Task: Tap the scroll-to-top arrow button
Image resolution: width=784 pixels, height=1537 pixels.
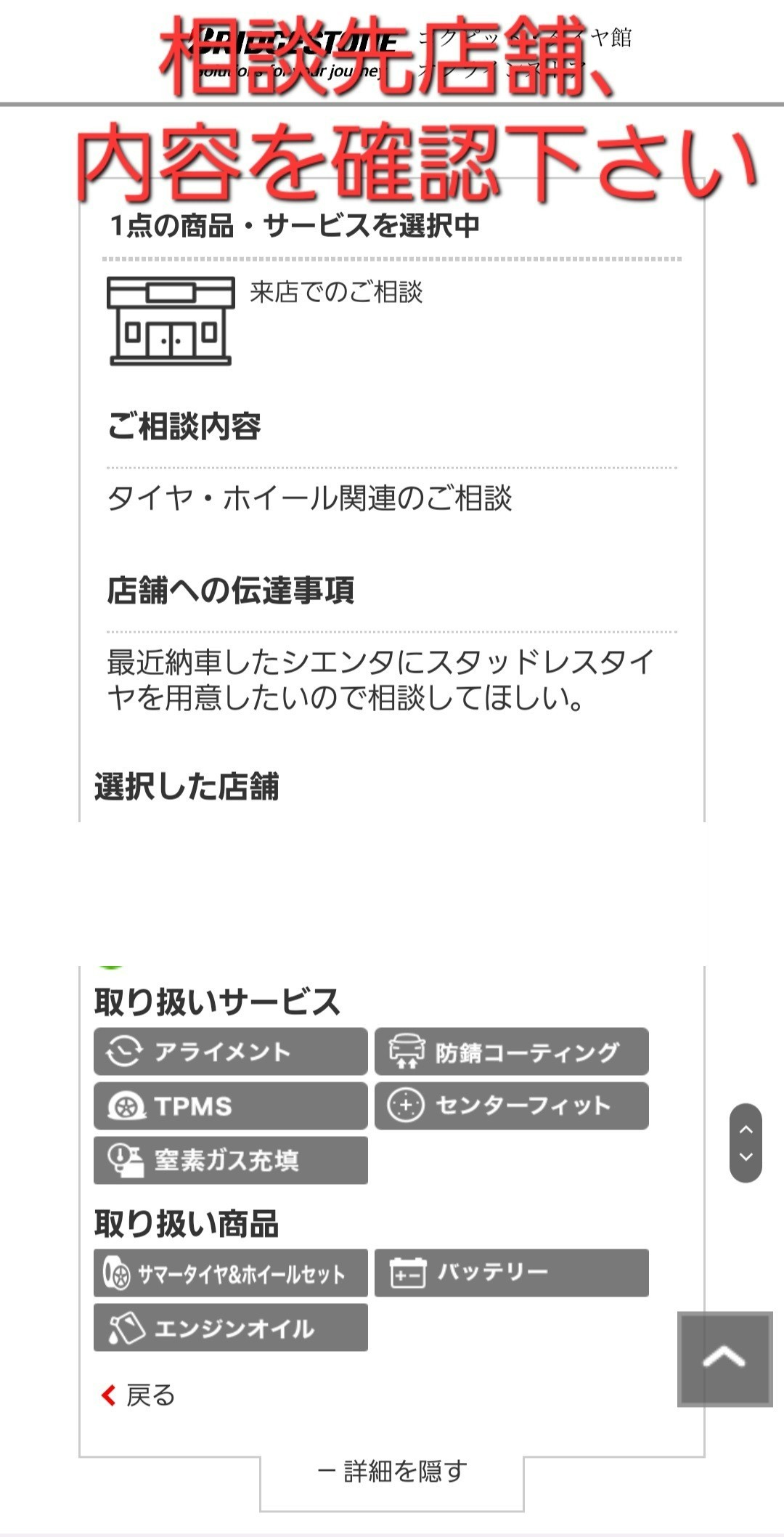Action: 724,1358
